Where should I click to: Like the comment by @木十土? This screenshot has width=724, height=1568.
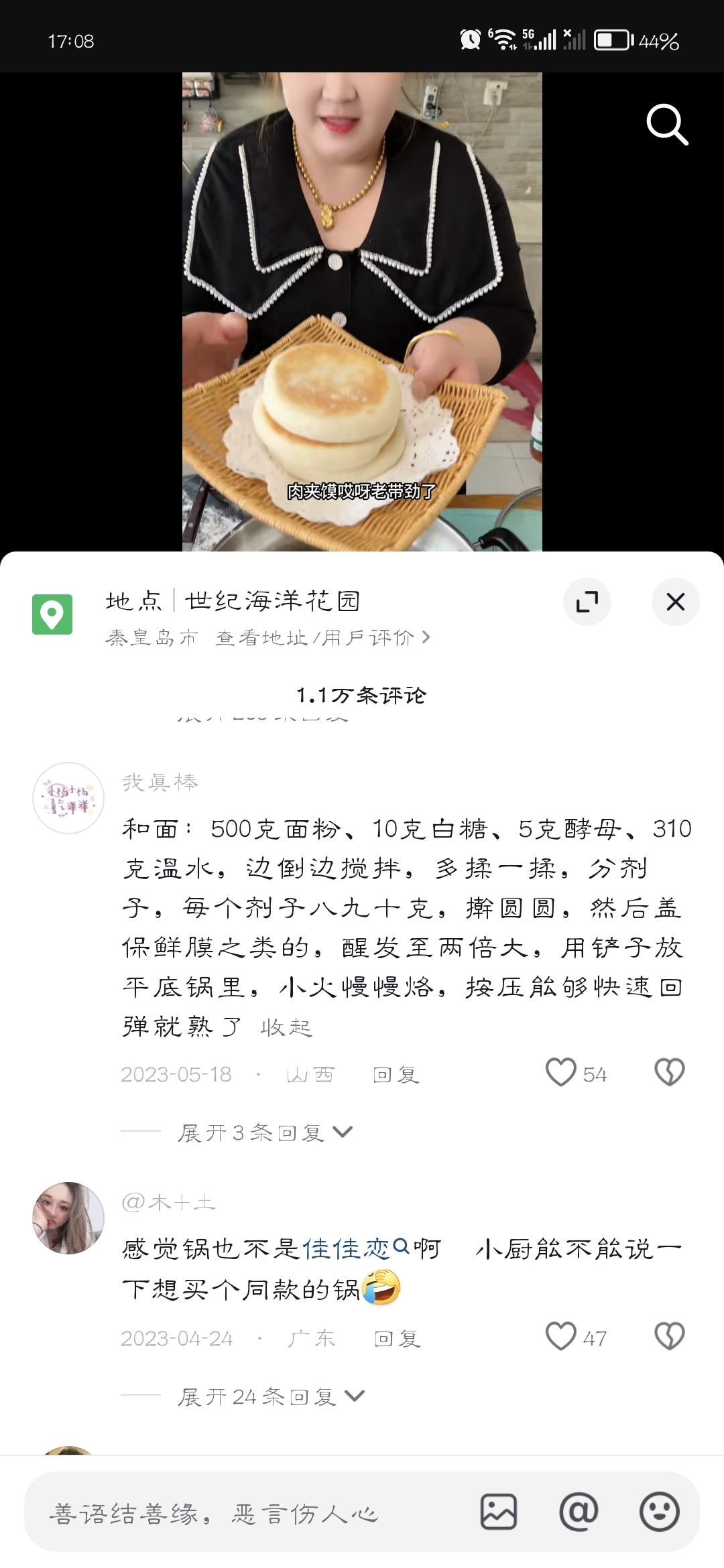[x=562, y=1337]
